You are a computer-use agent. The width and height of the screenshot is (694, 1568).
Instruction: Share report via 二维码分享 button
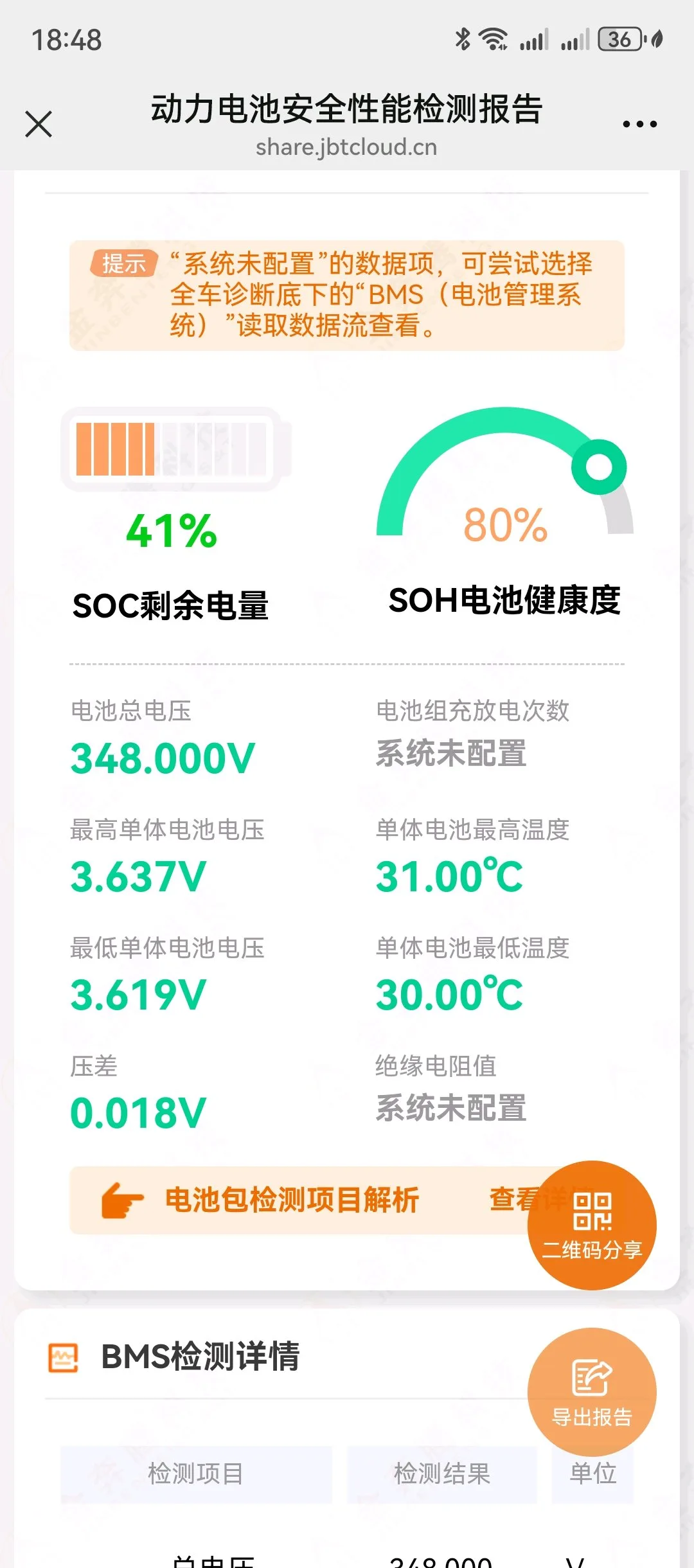[x=592, y=1225]
